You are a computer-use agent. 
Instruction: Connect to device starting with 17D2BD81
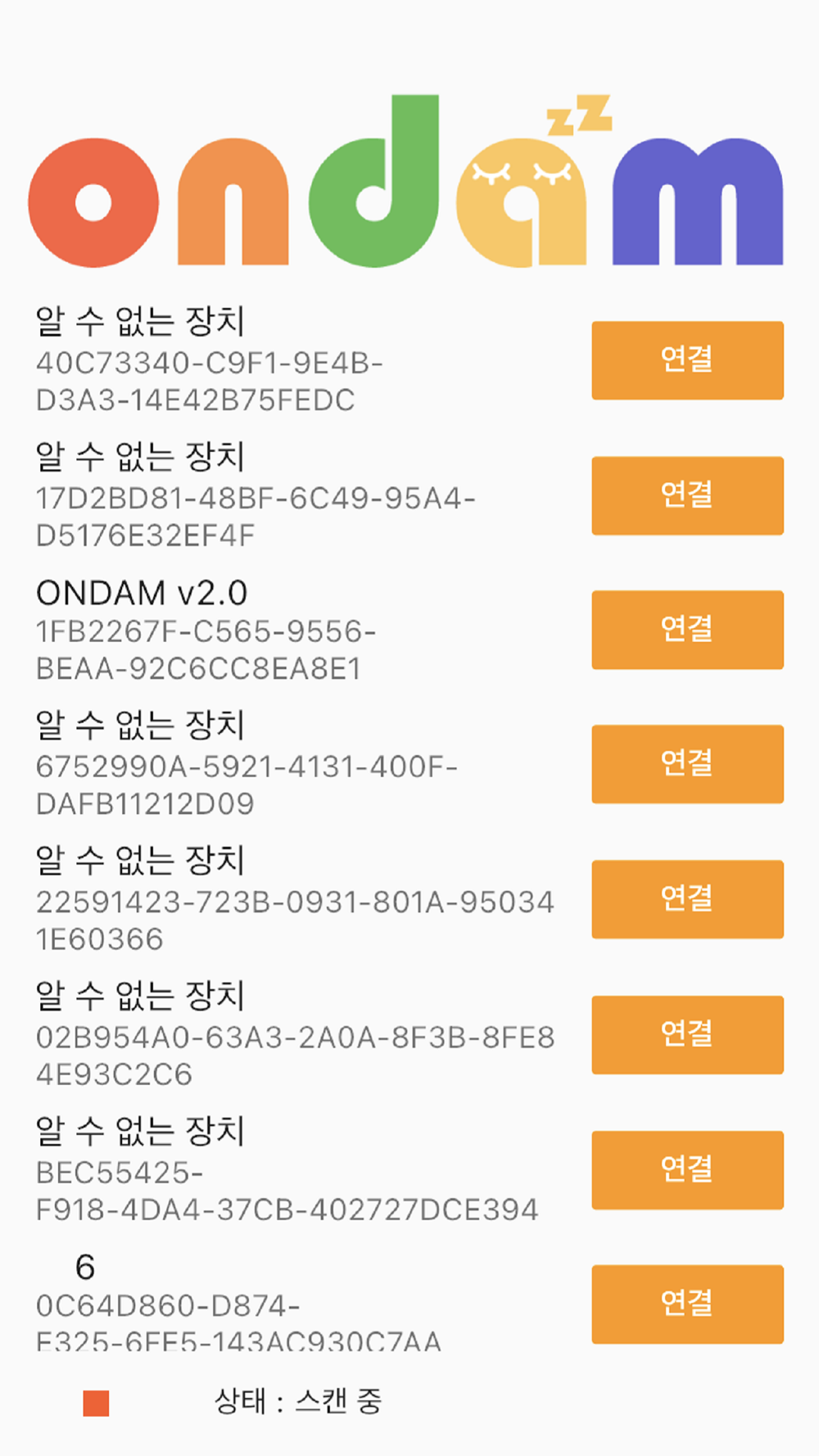tap(687, 495)
